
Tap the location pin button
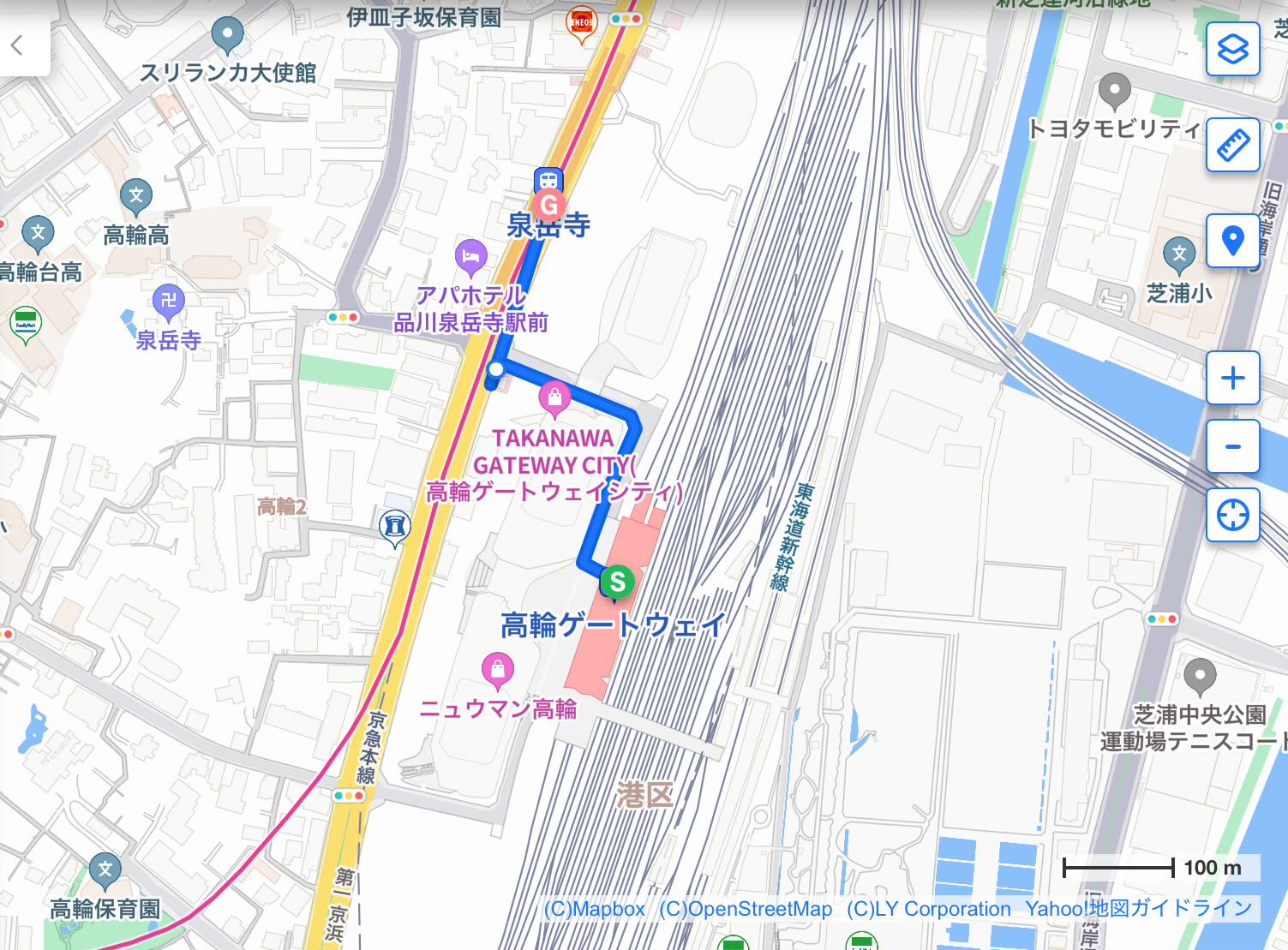1232,241
